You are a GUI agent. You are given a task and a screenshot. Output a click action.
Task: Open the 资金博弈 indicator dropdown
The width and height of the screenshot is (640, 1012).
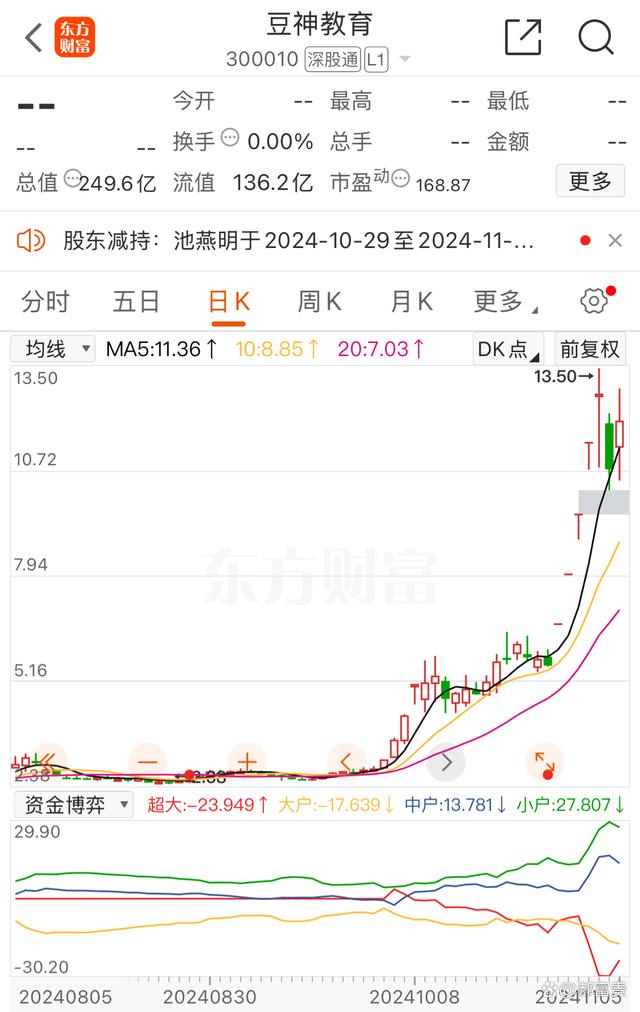point(72,804)
